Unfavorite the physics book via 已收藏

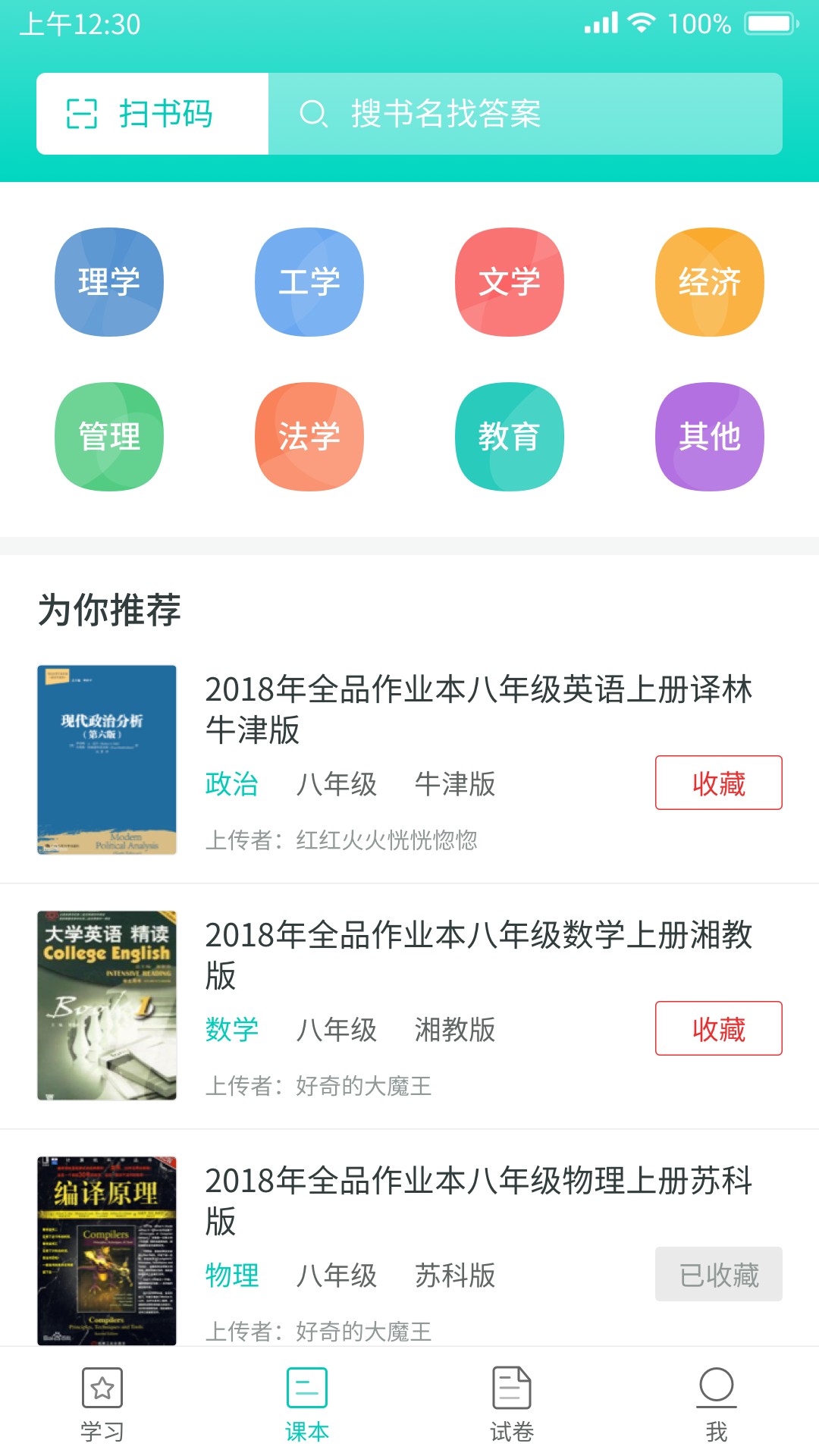pyautogui.click(x=717, y=1273)
